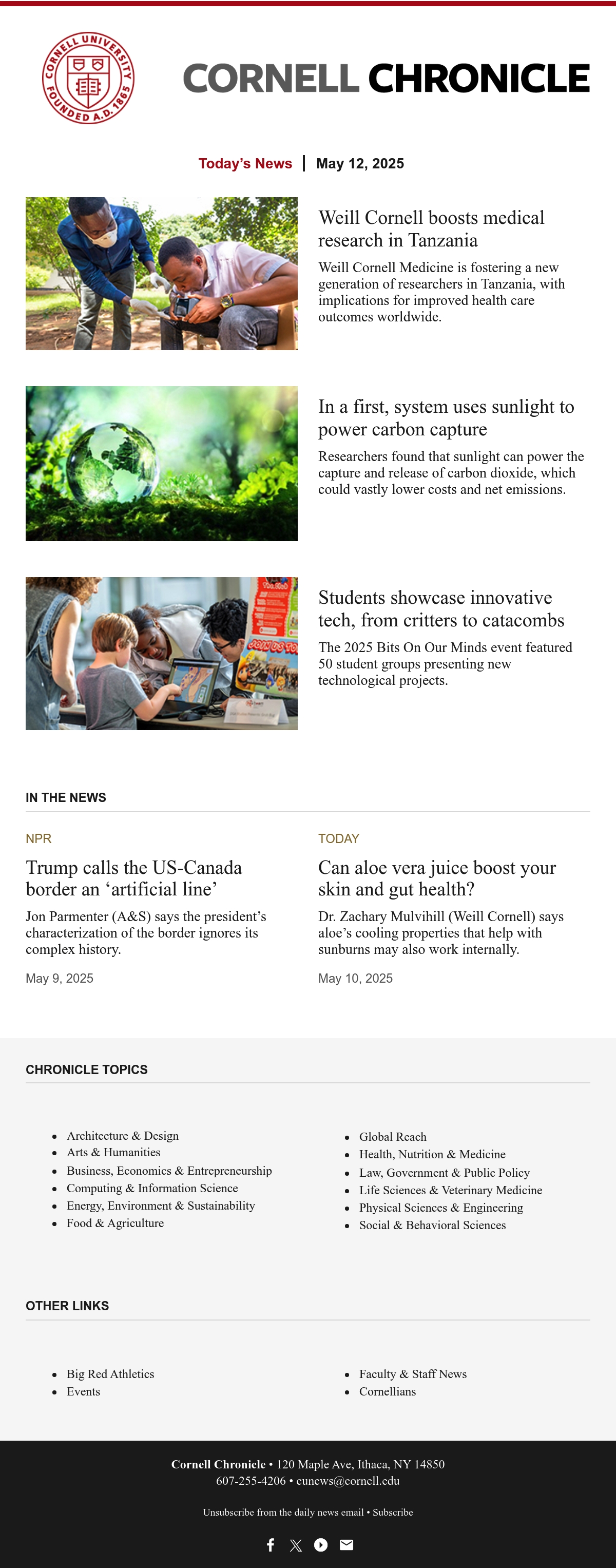Select the Architecture & Design topic

(122, 1135)
